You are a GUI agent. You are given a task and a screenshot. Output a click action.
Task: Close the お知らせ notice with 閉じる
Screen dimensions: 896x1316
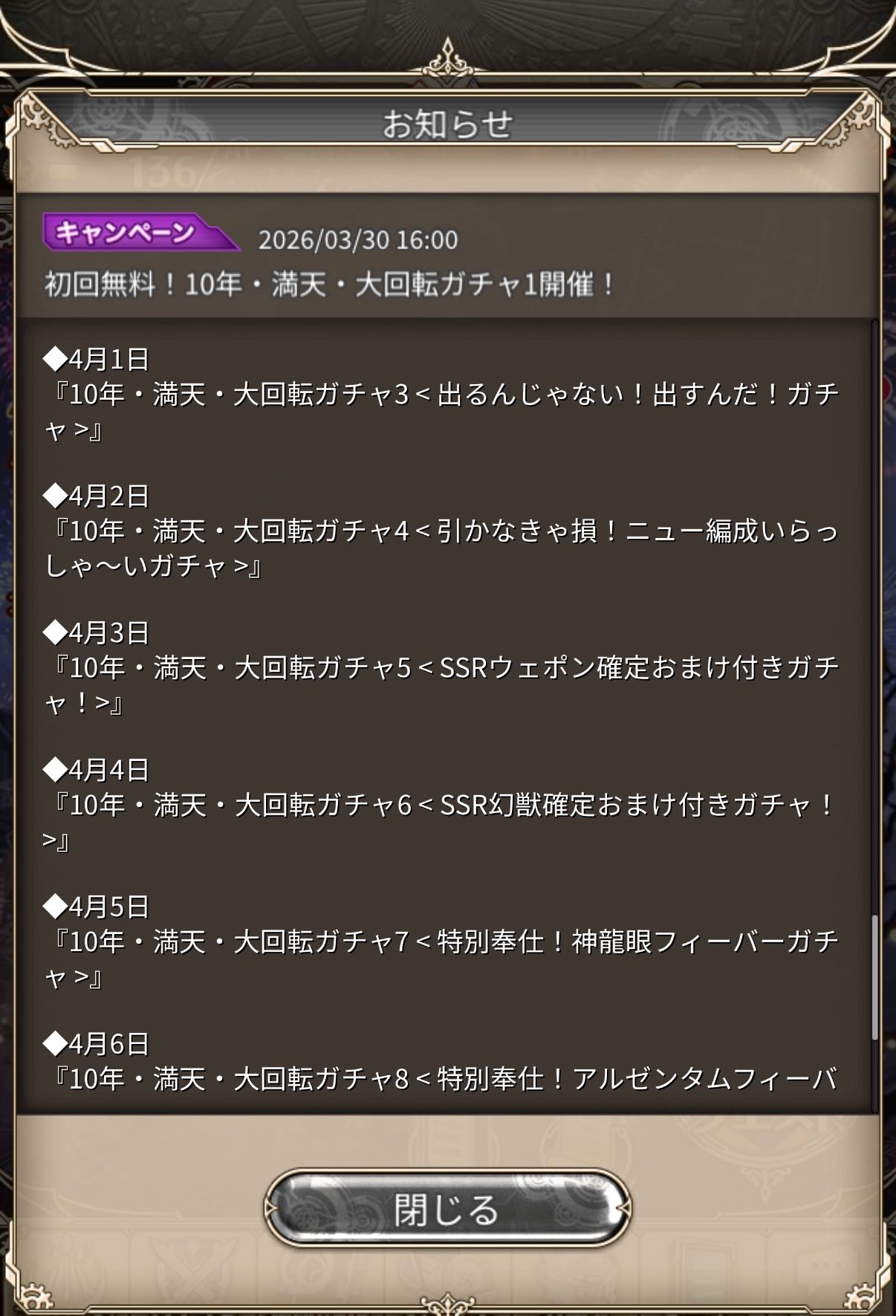coord(447,1209)
